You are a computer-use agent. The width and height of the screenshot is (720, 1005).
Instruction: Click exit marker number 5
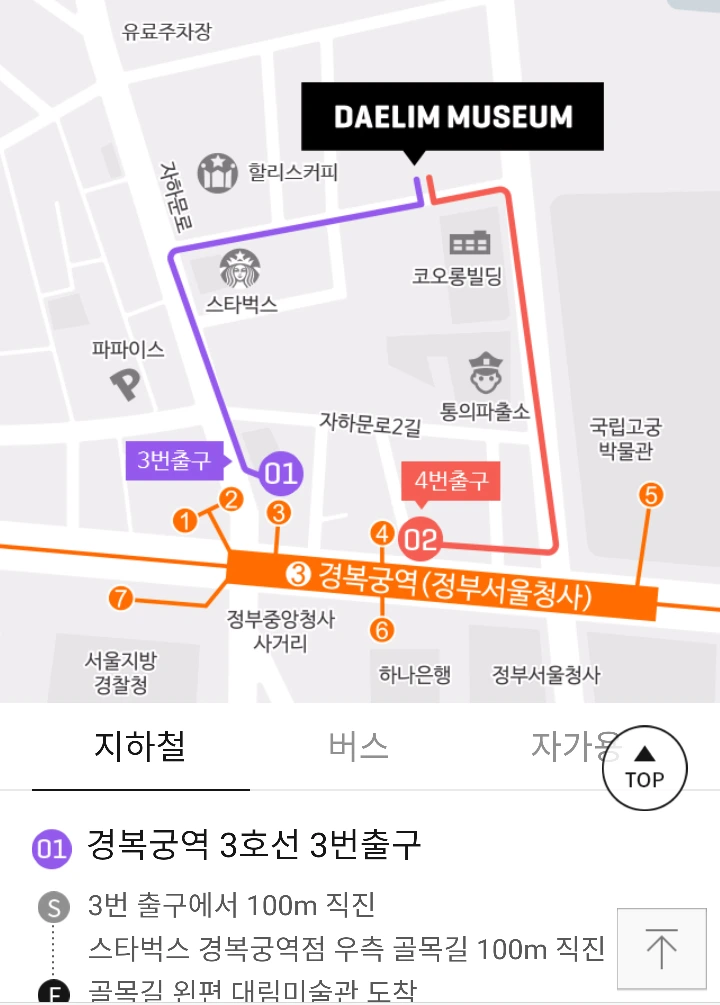(x=651, y=492)
